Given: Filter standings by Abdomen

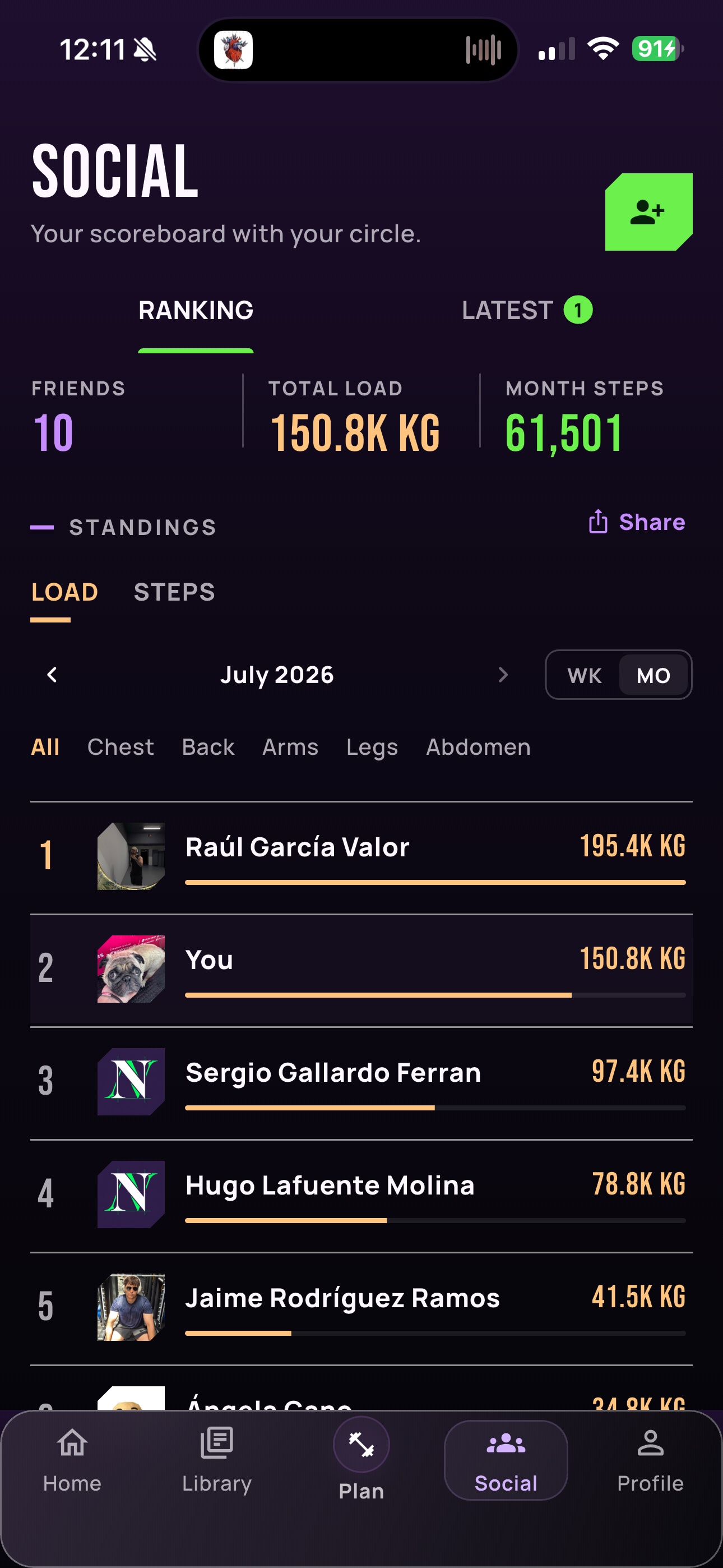Looking at the screenshot, I should coord(478,747).
